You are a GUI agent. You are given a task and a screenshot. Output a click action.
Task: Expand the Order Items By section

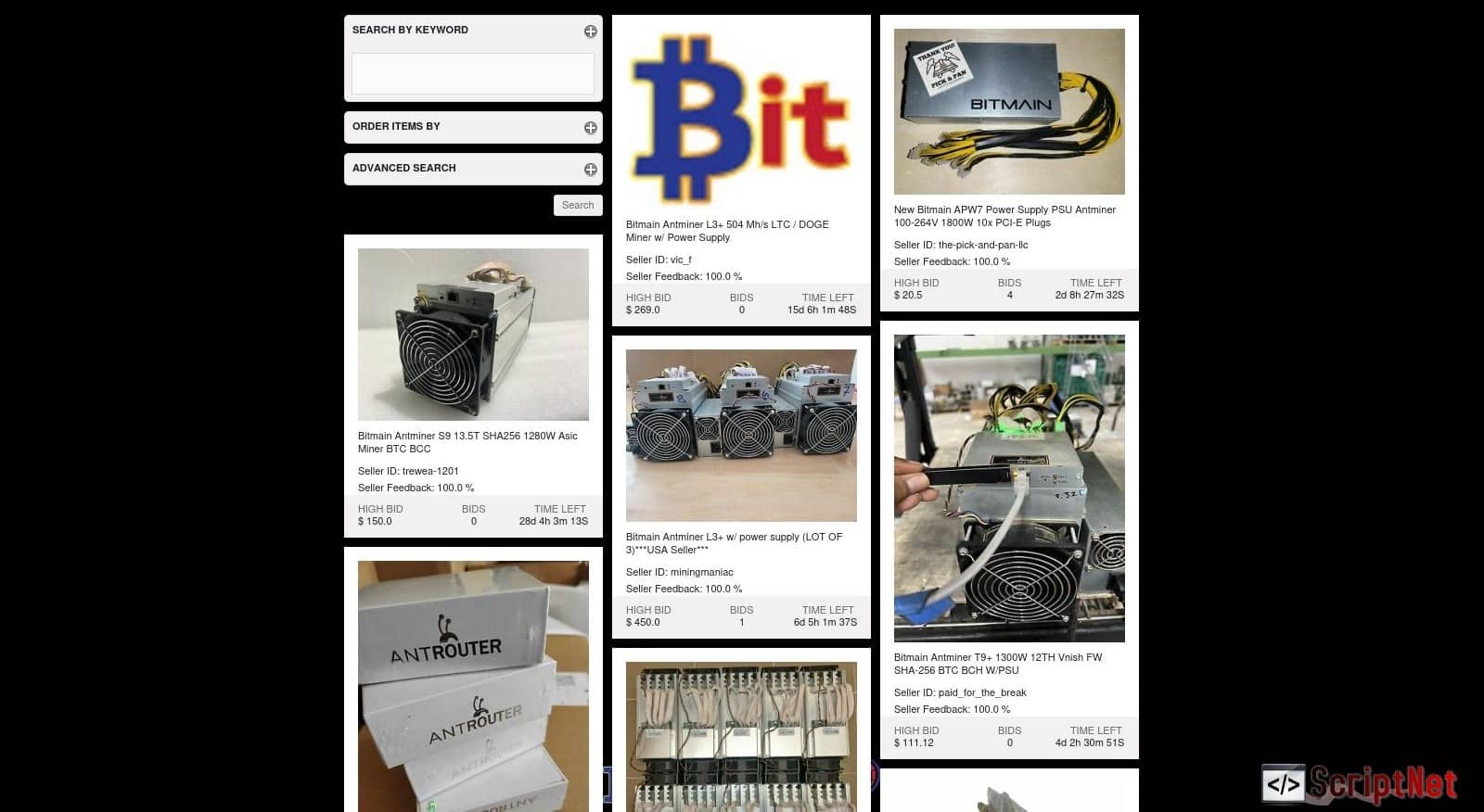point(591,128)
